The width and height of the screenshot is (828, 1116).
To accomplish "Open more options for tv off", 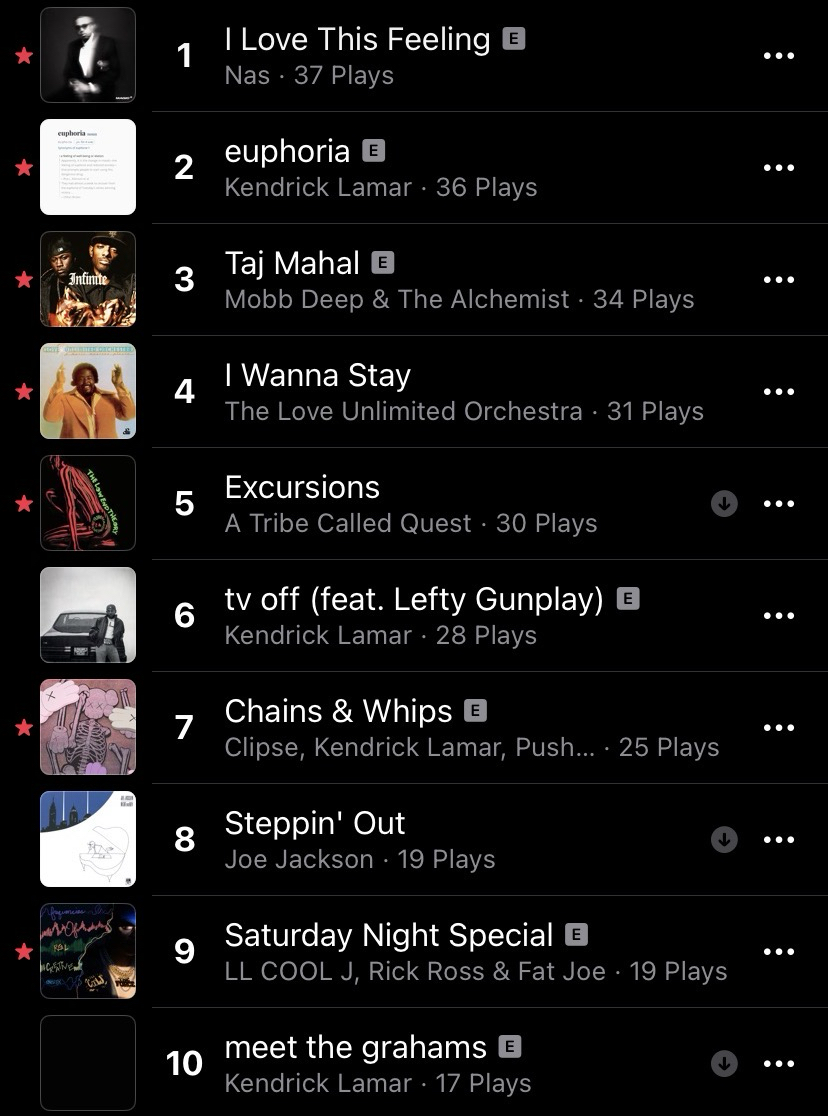I will tap(778, 616).
